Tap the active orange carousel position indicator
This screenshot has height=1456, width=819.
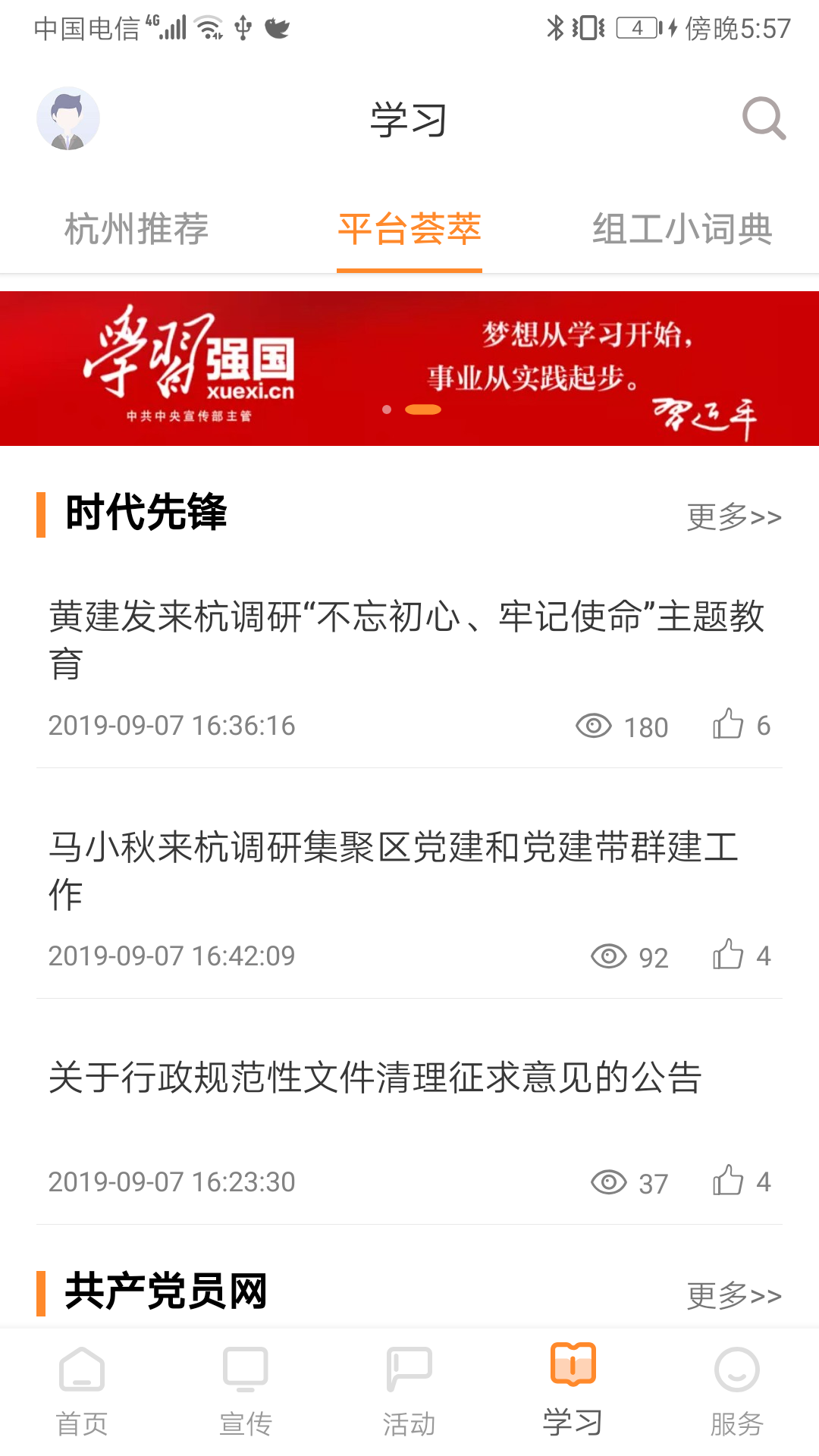[423, 408]
